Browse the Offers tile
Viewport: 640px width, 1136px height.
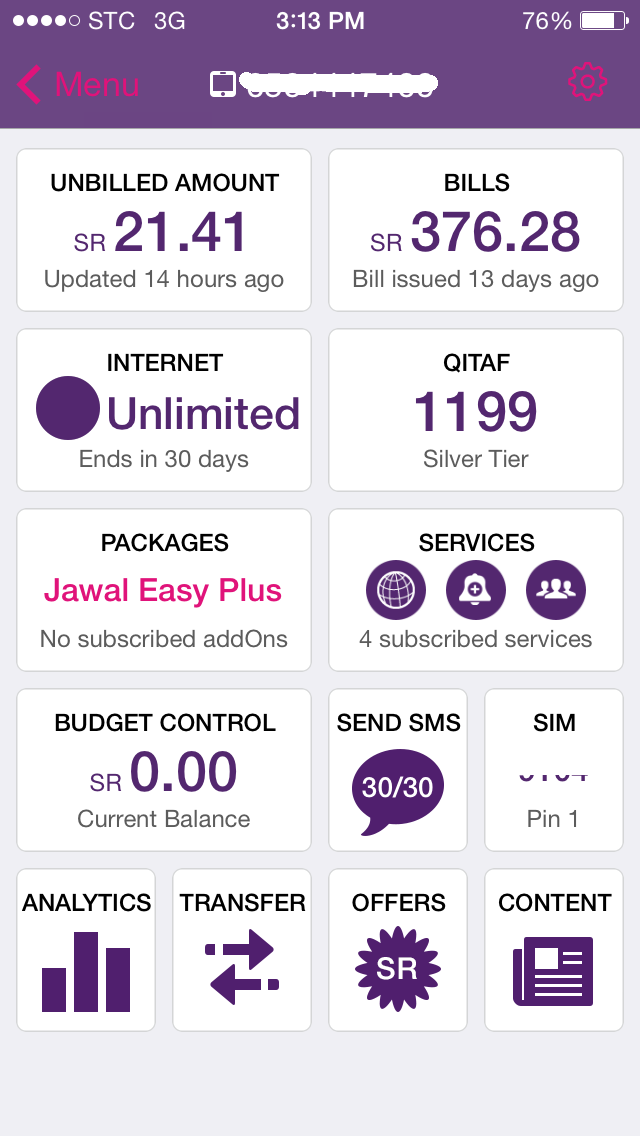[x=398, y=950]
